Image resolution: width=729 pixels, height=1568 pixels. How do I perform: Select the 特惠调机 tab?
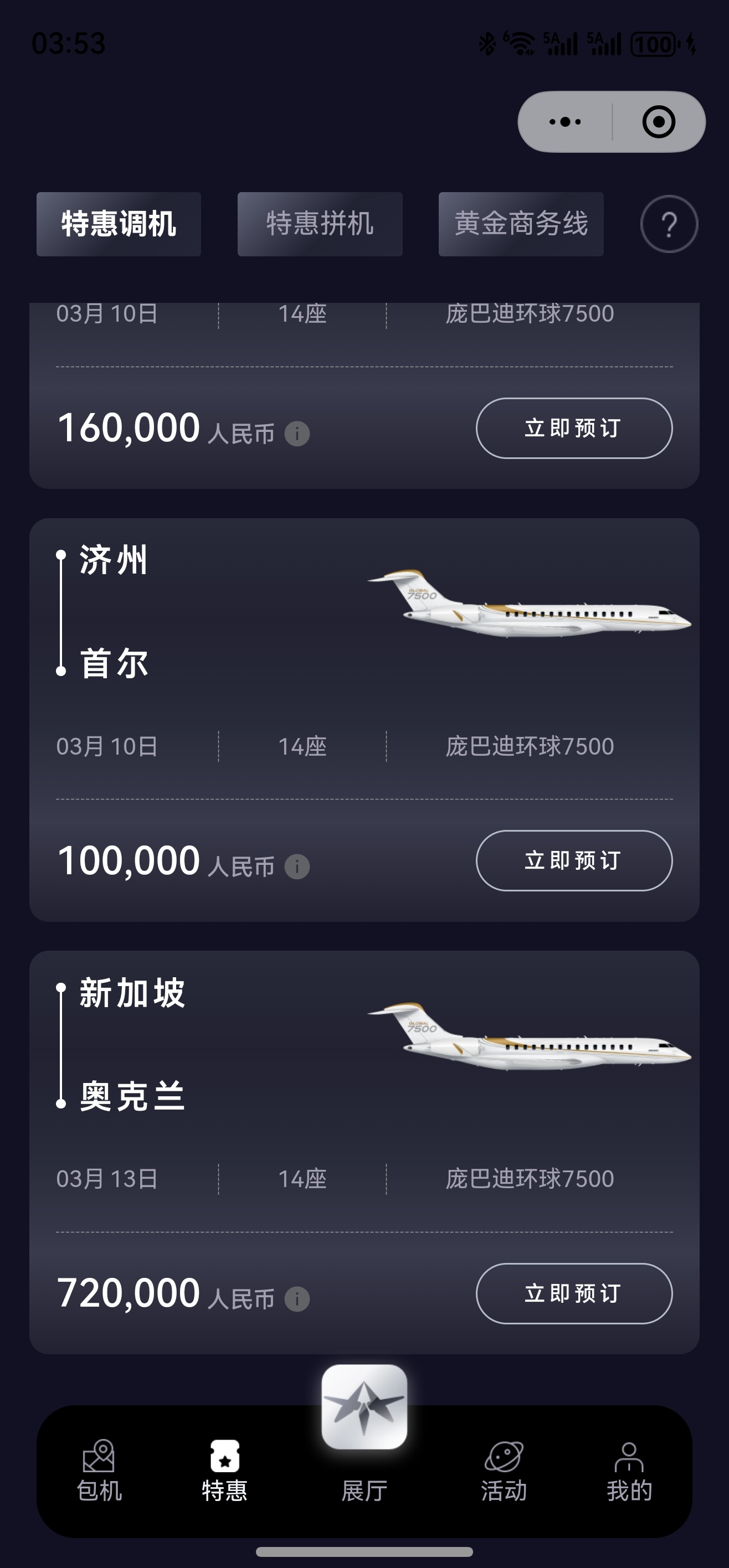tap(119, 224)
